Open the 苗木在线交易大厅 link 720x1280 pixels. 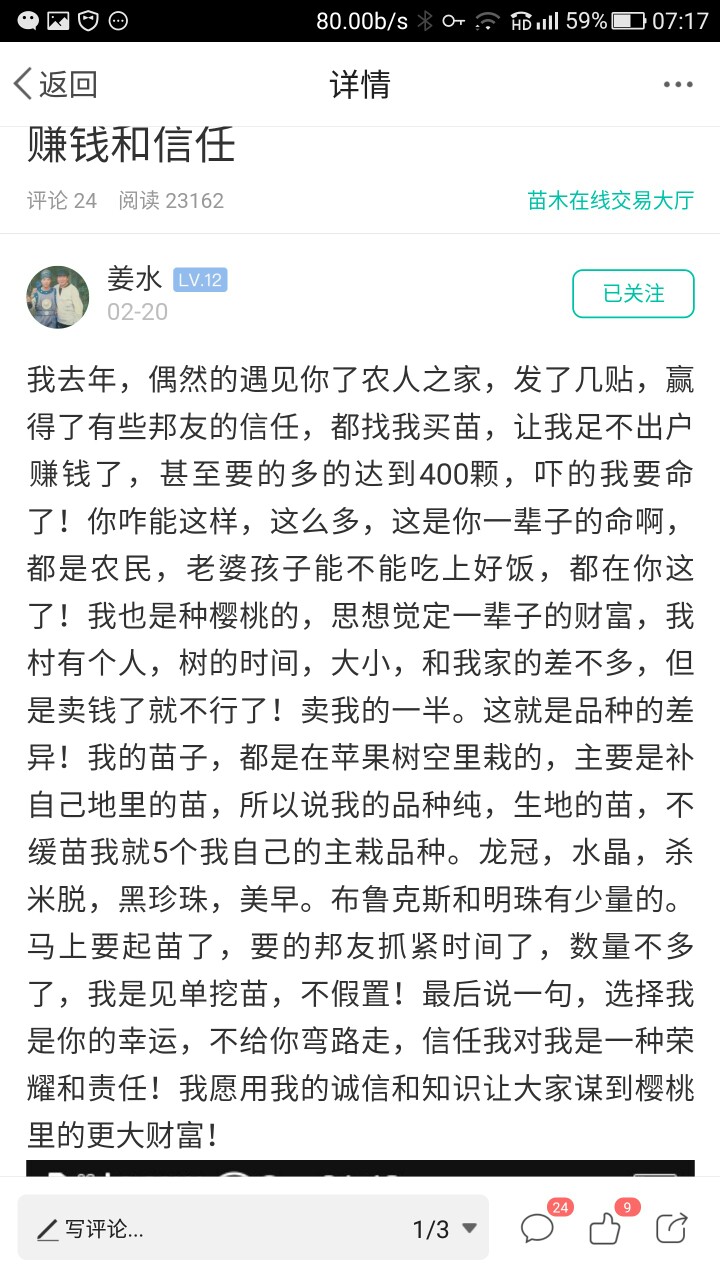coord(610,200)
